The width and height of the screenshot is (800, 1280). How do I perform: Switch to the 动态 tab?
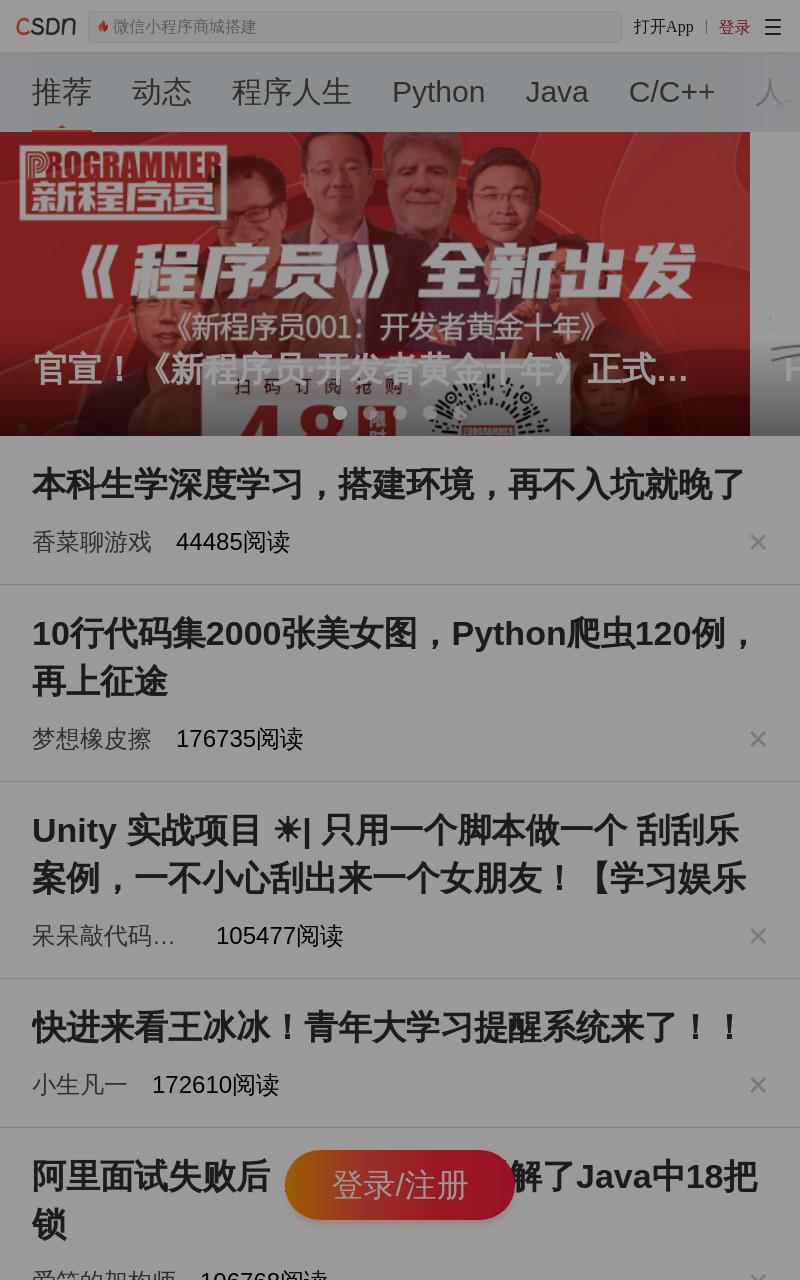coord(161,92)
